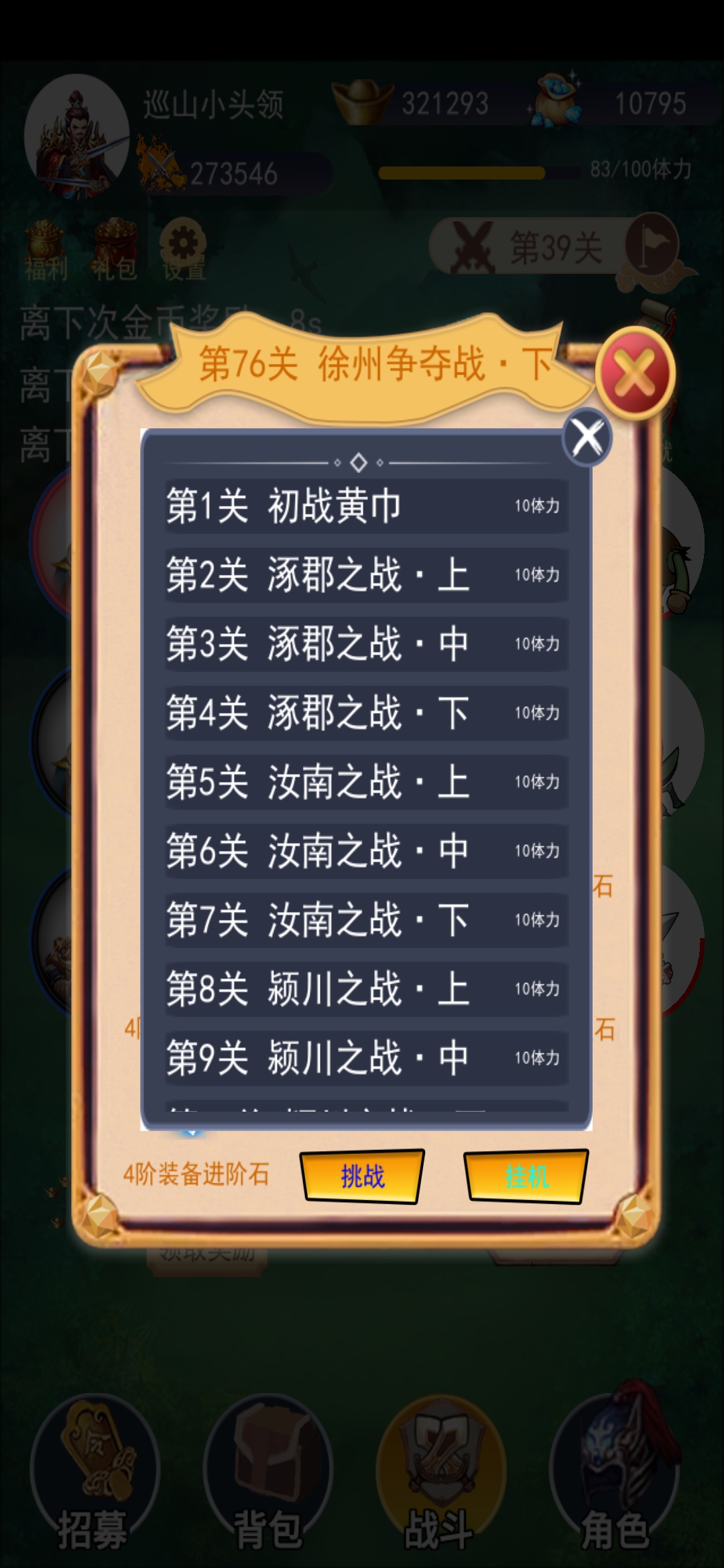Pick 第3关 涿郡之战·中
This screenshot has width=724, height=1568.
tap(366, 644)
